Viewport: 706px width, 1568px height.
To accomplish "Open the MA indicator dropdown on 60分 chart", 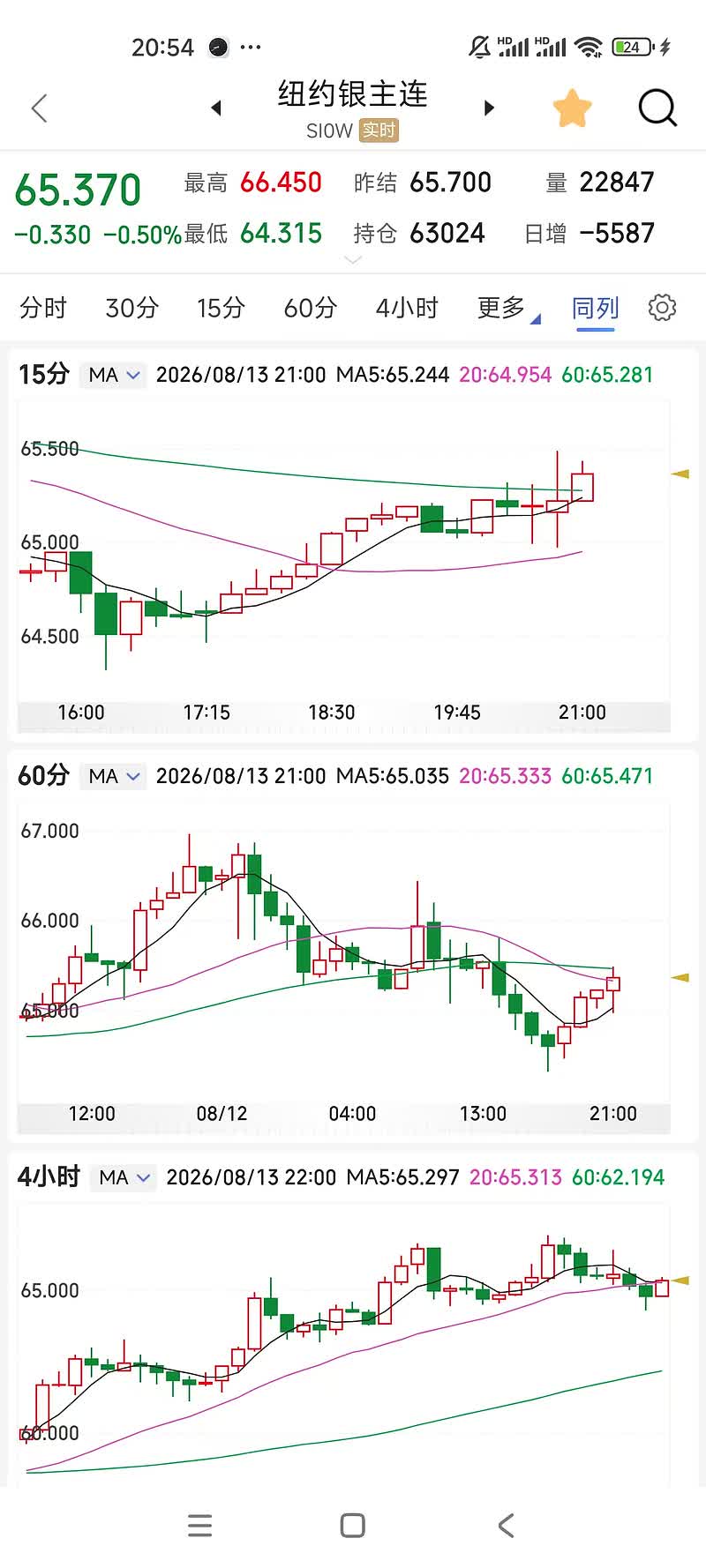I will [113, 776].
